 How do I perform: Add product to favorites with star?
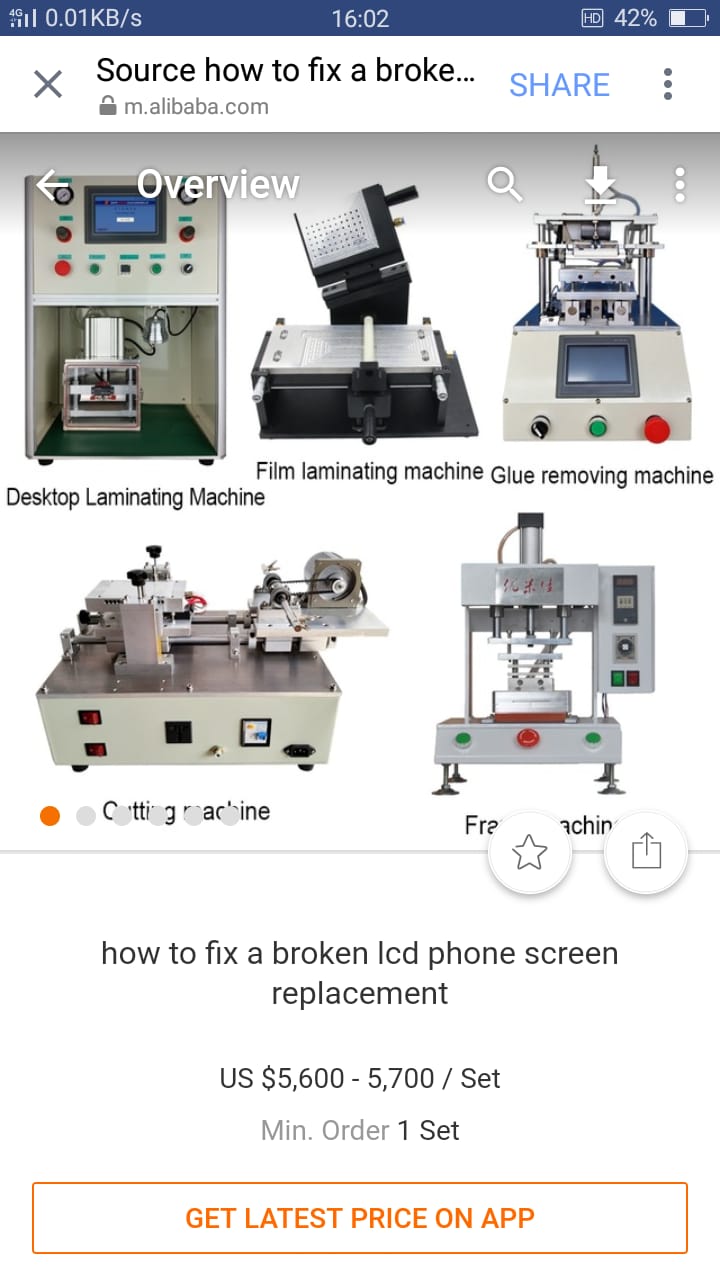pyautogui.click(x=529, y=853)
